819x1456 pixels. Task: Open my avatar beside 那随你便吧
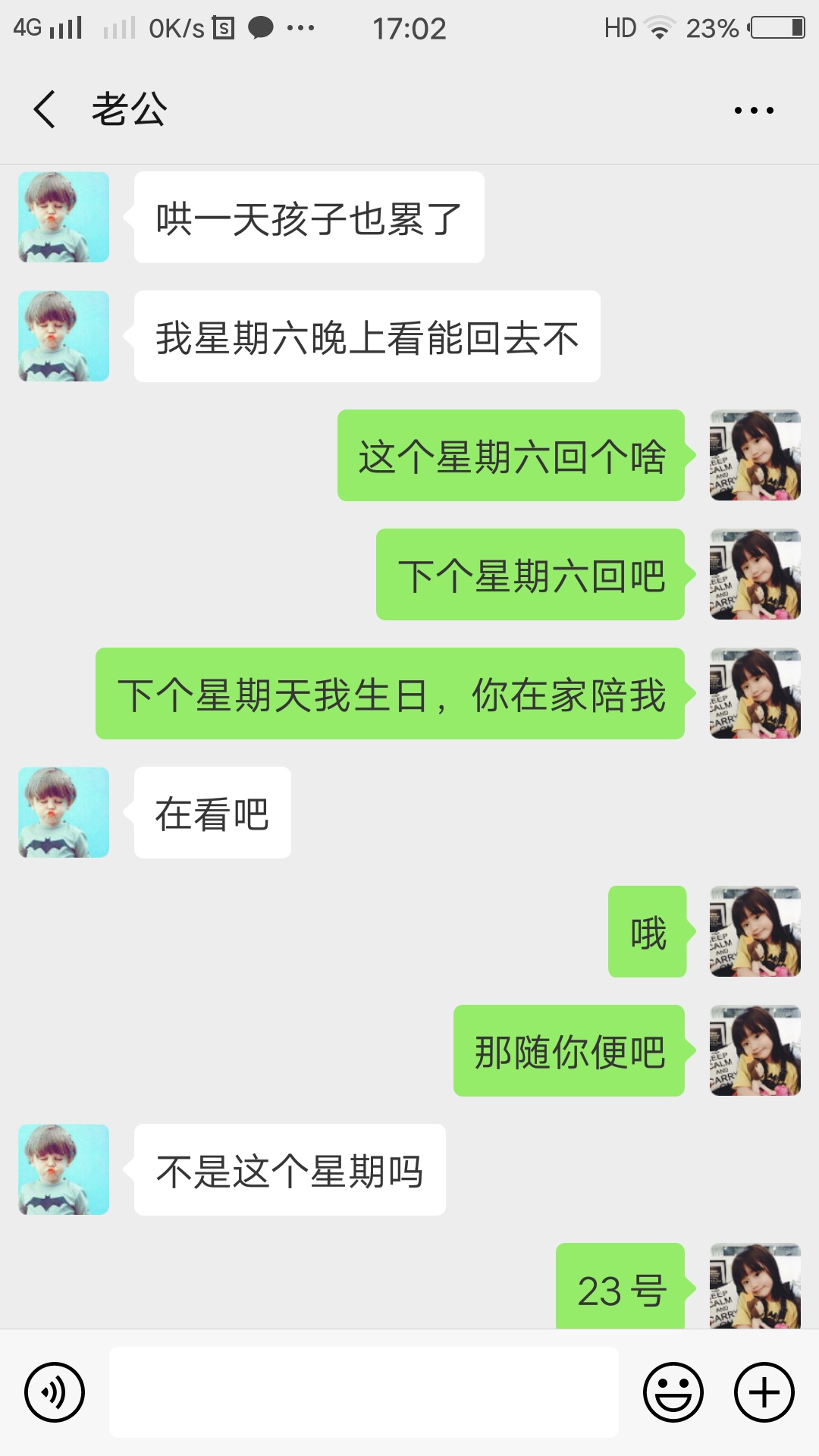point(755,1050)
